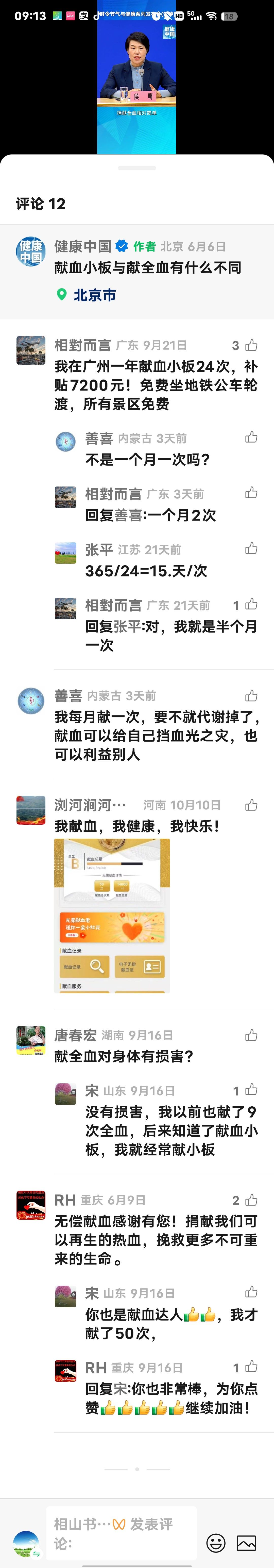This screenshot has height=1568, width=274.
Task: Switch the commenting account avatar
Action: point(26,1544)
